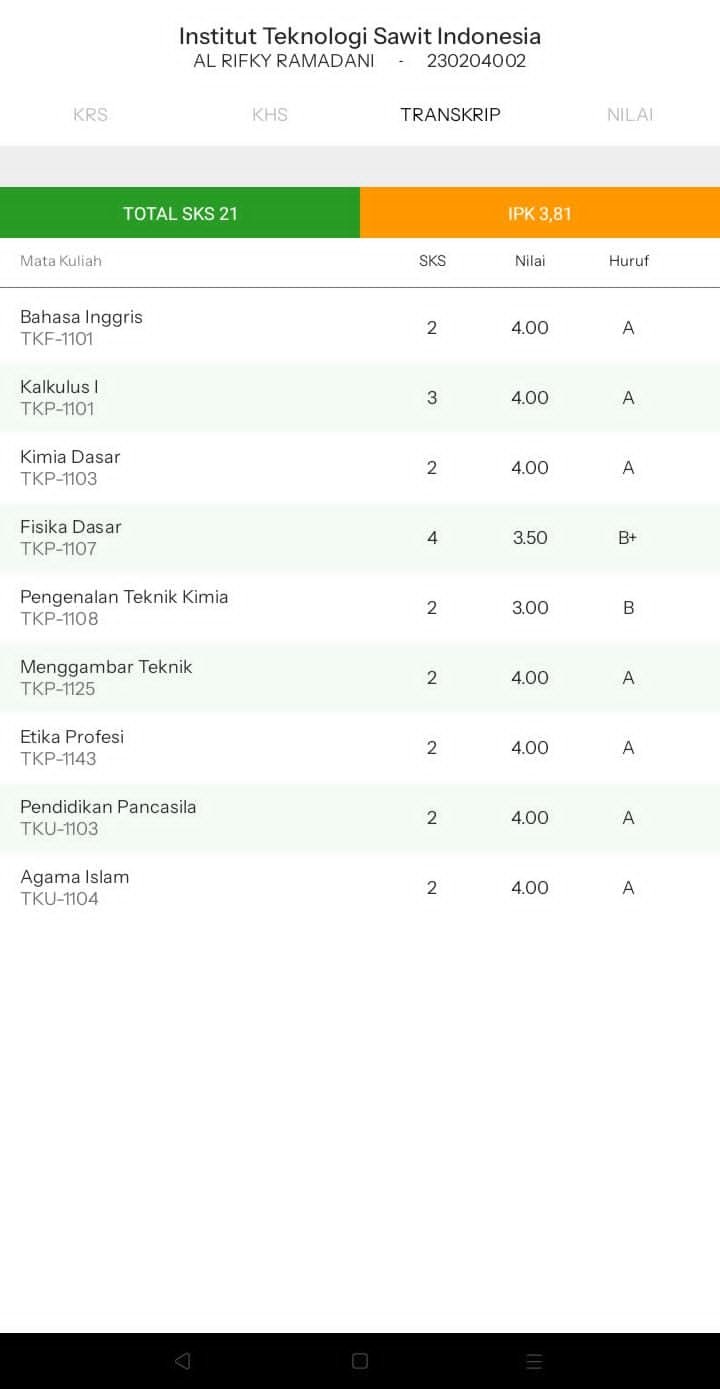720x1389 pixels.
Task: Open recent apps from navigation bar
Action: pos(534,1361)
